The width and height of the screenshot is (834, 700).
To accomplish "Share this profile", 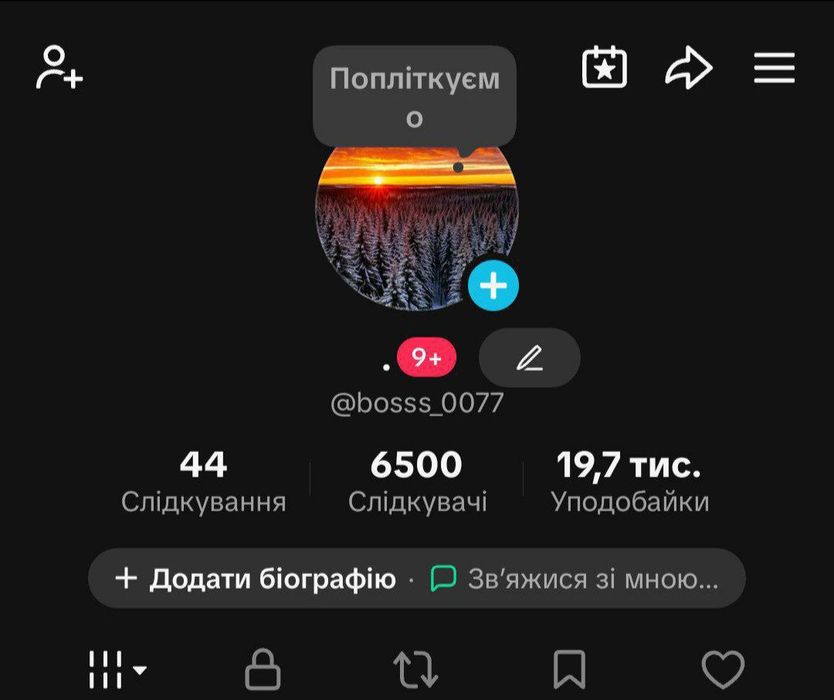I will point(689,68).
